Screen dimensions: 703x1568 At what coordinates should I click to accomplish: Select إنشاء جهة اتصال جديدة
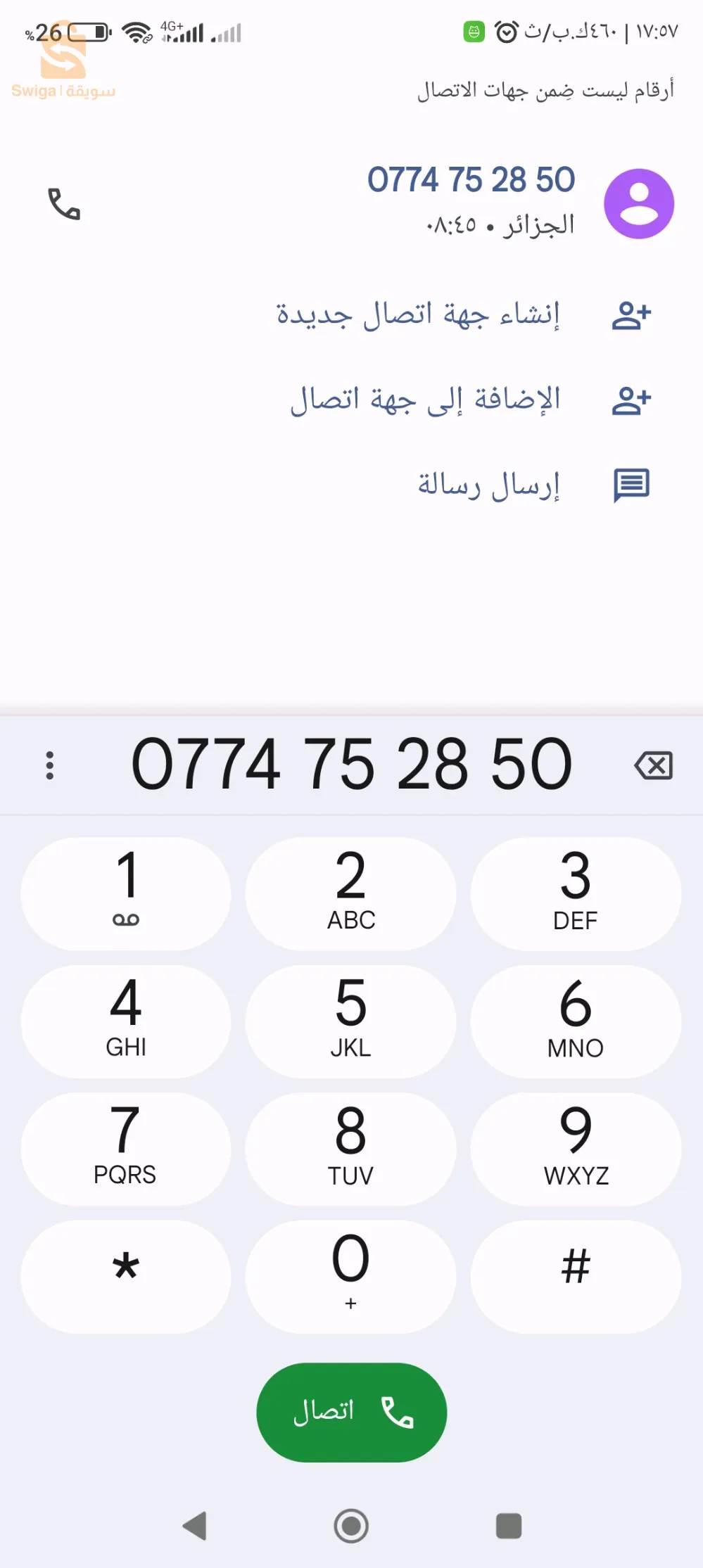418,314
